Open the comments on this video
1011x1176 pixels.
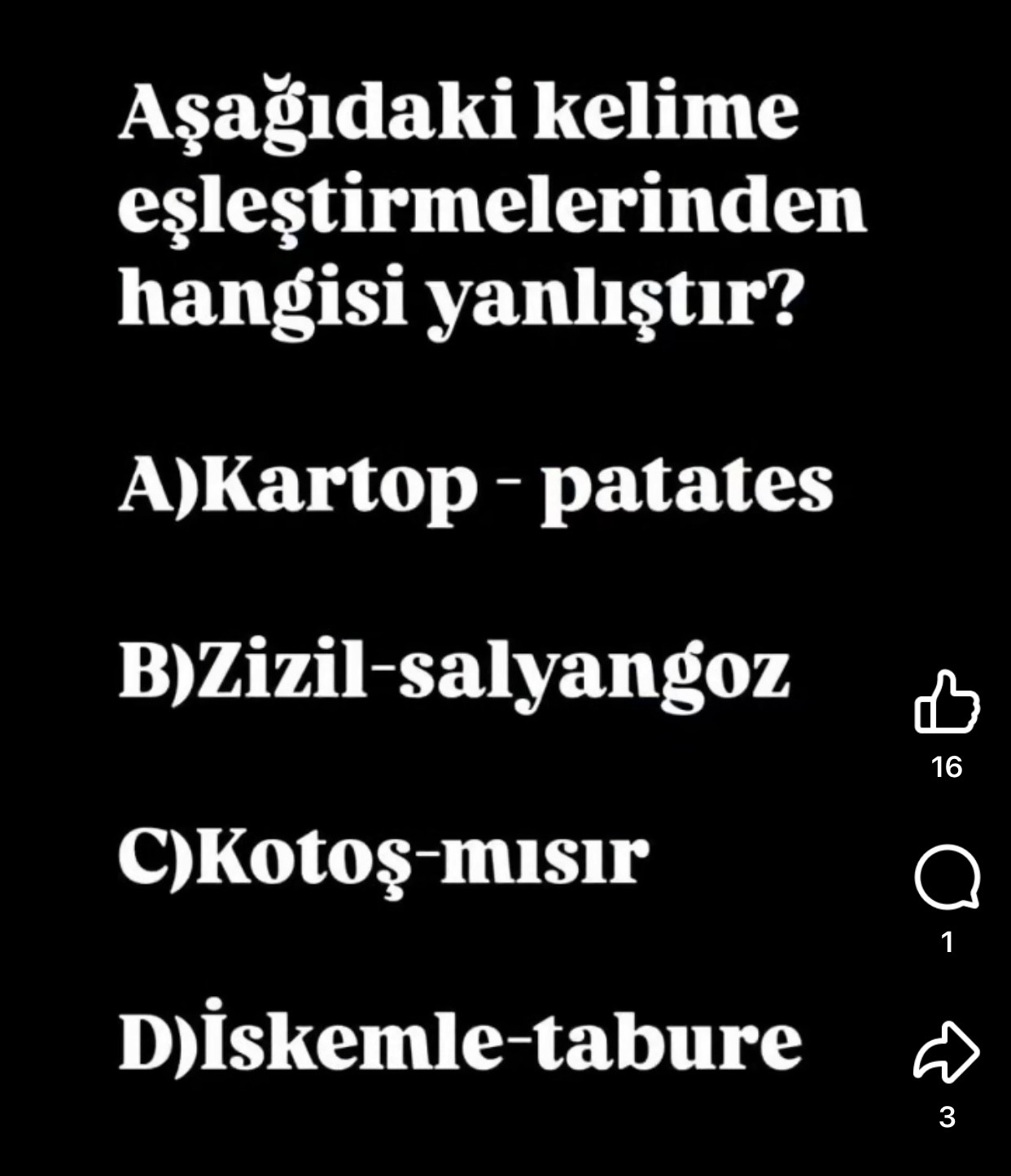[x=947, y=877]
